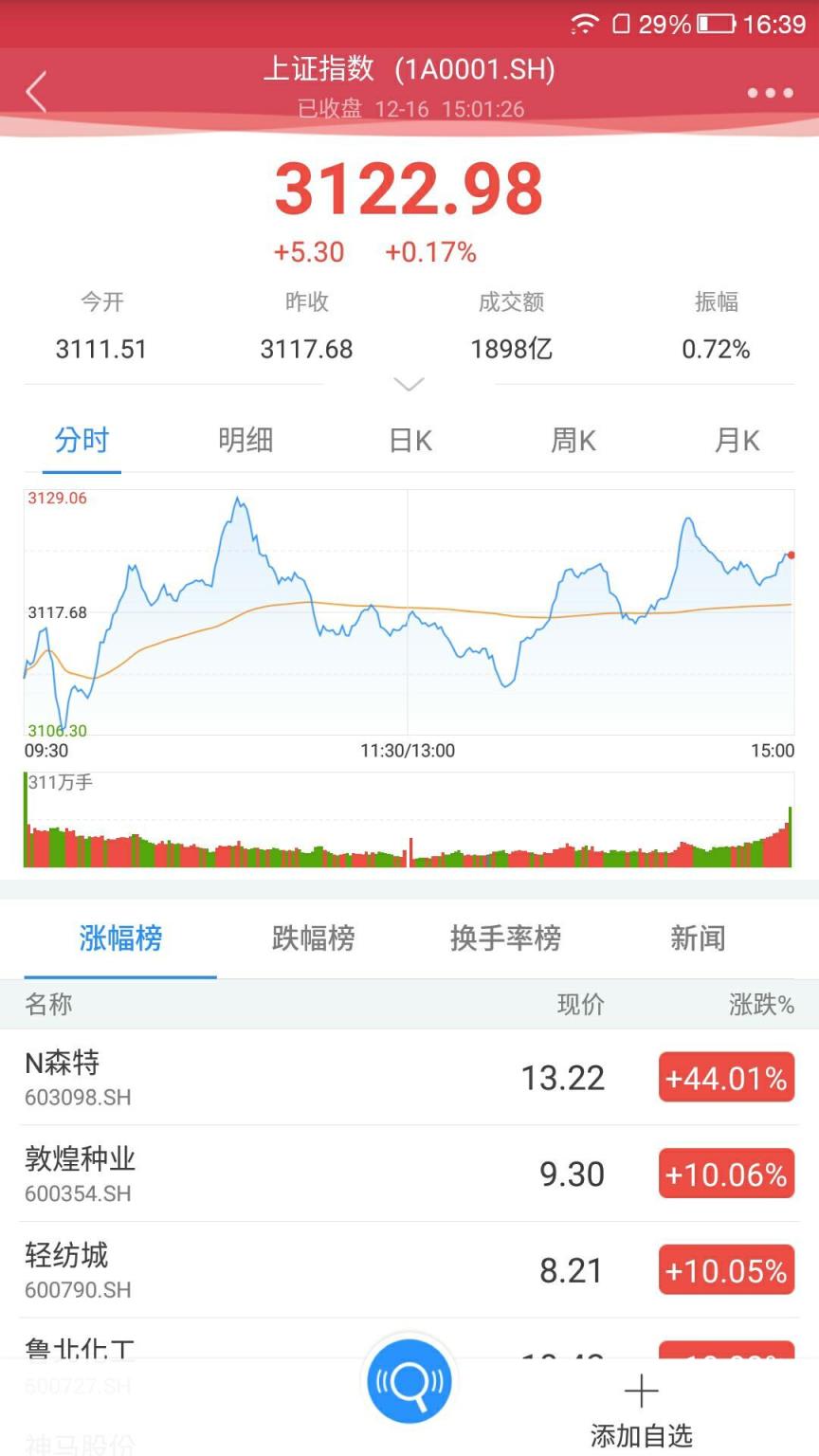Select 月K chart period
This screenshot has height=1456, width=819.
tap(737, 440)
